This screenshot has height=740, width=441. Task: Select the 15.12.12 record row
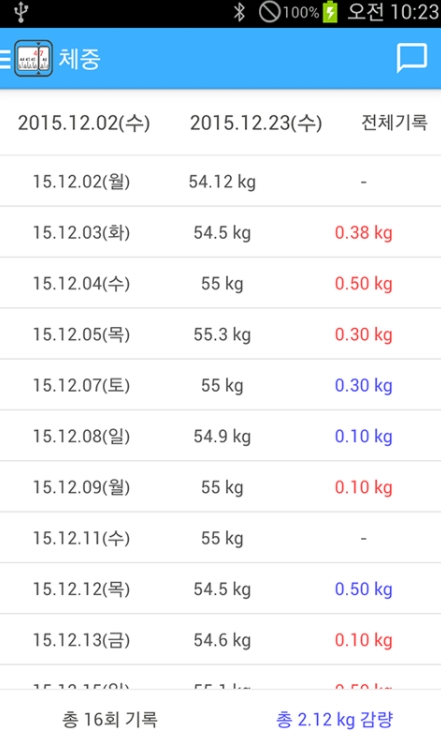pyautogui.click(x=220, y=589)
